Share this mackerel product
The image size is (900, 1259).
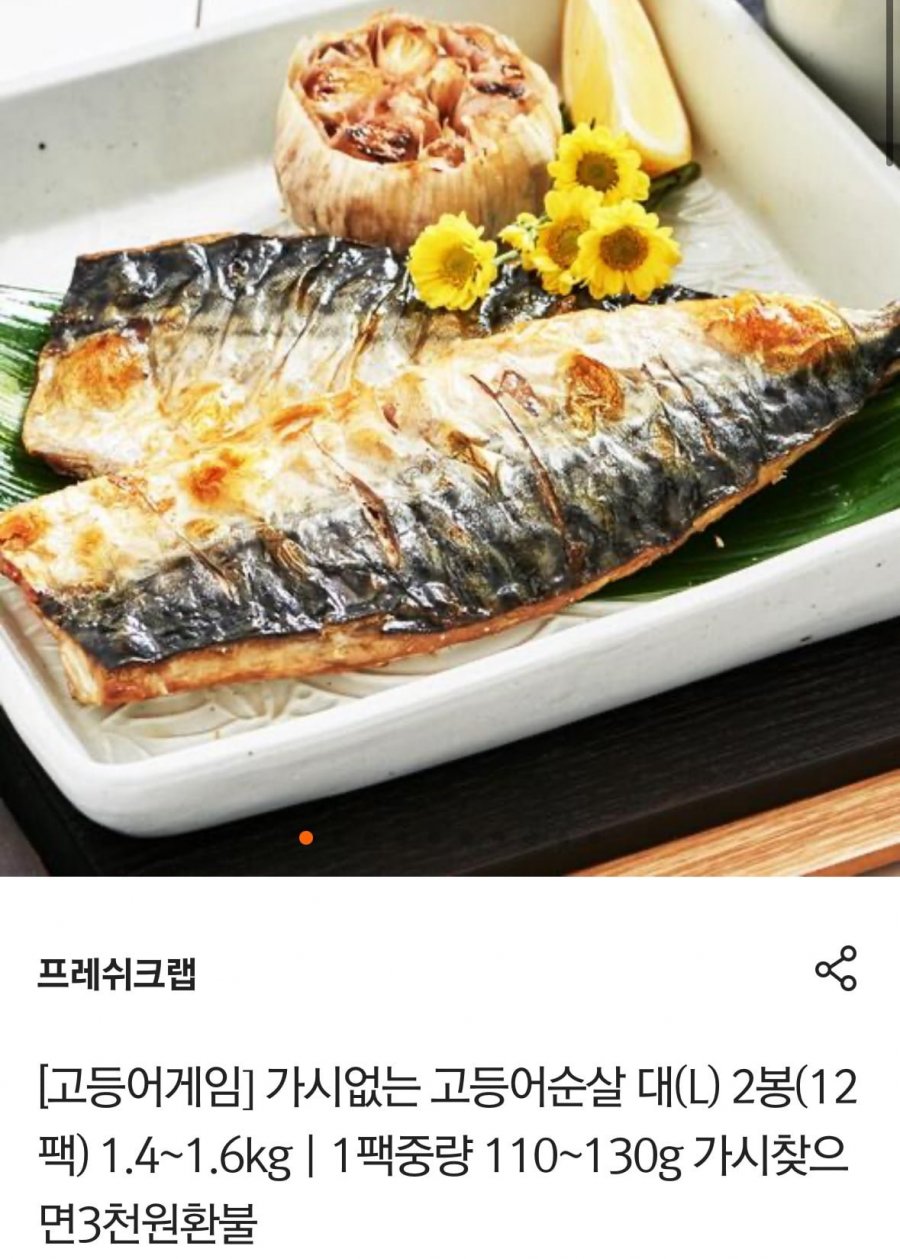835,968
